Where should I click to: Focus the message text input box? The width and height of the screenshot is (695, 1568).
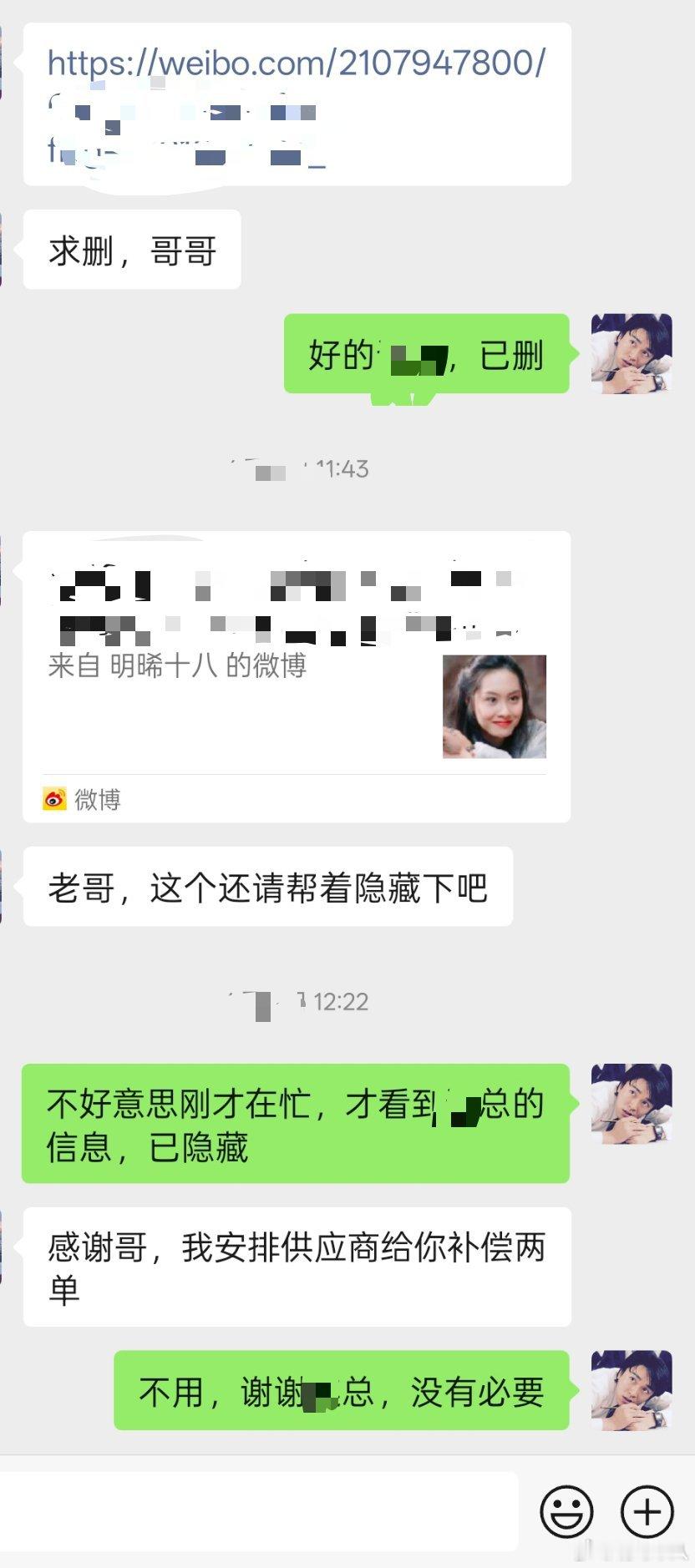(x=259, y=1510)
